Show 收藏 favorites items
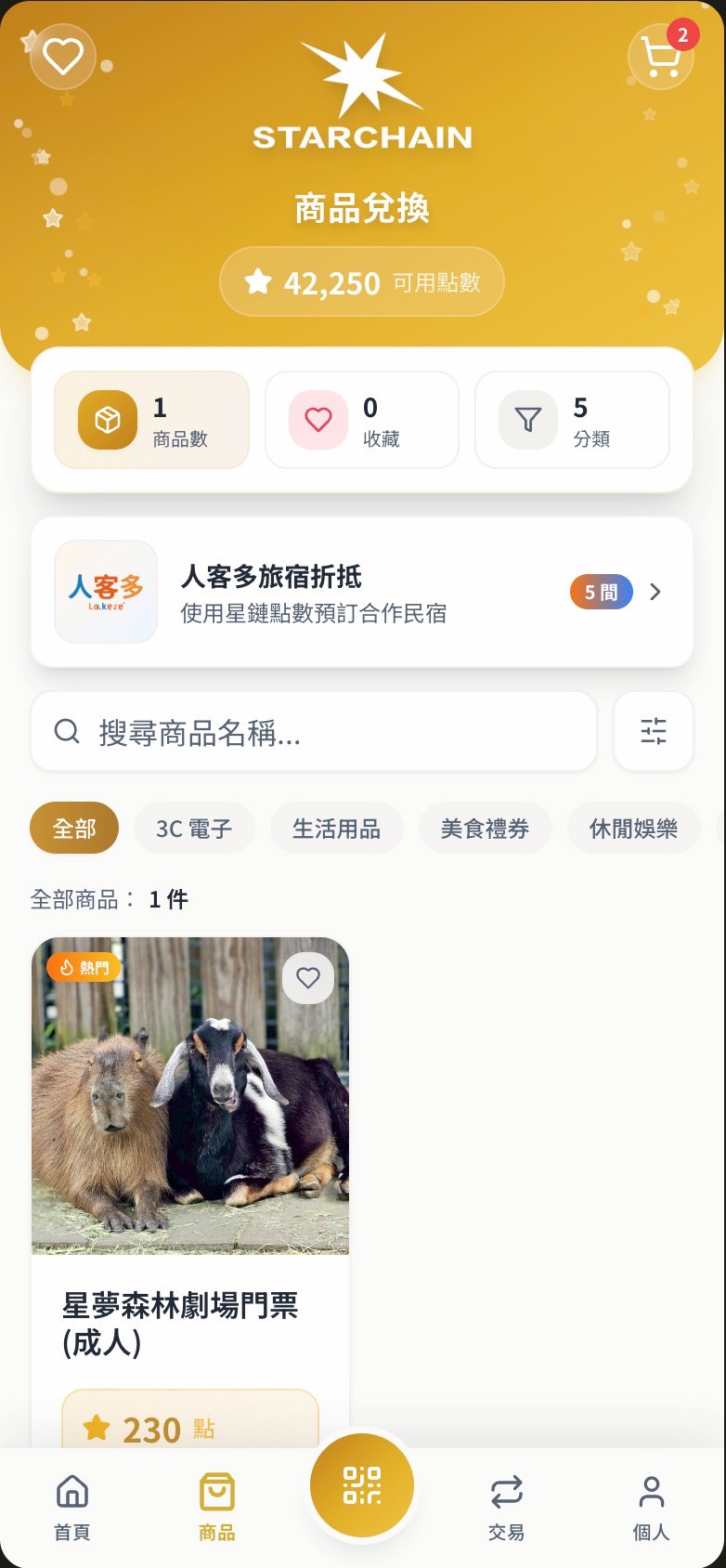 (362, 421)
